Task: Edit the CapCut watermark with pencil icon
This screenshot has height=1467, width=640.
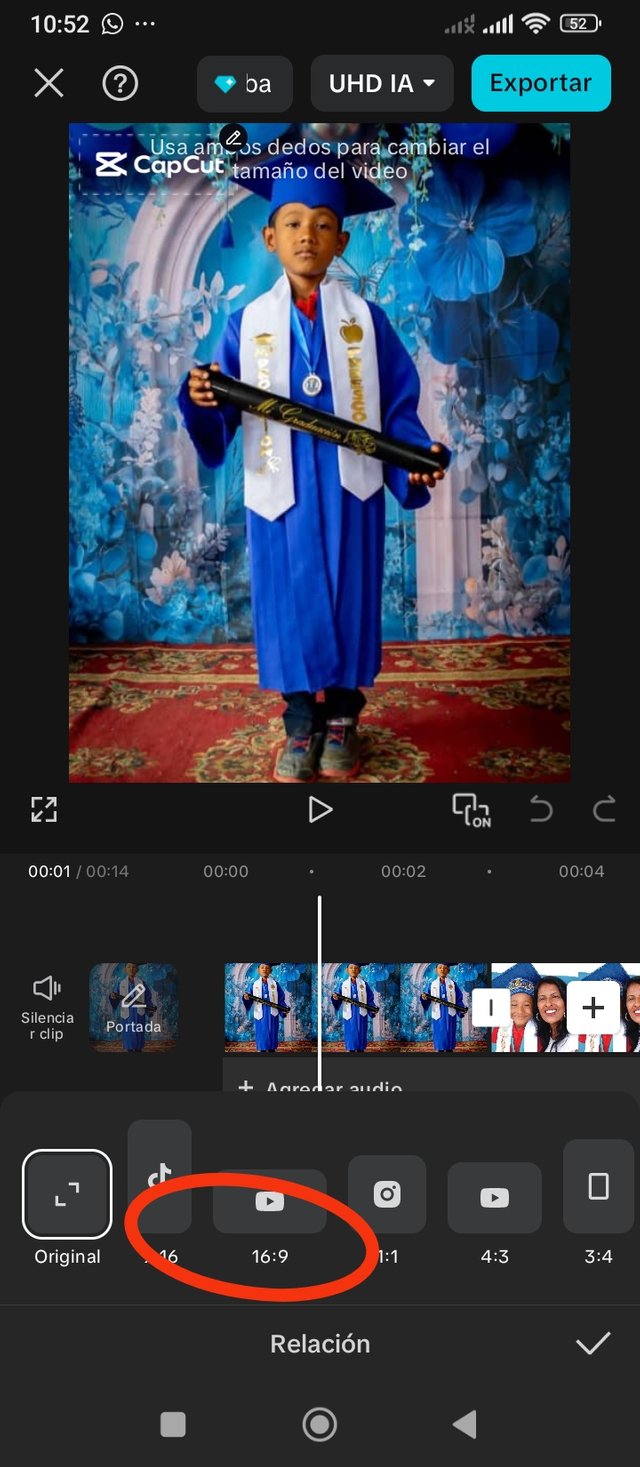Action: tap(233, 137)
